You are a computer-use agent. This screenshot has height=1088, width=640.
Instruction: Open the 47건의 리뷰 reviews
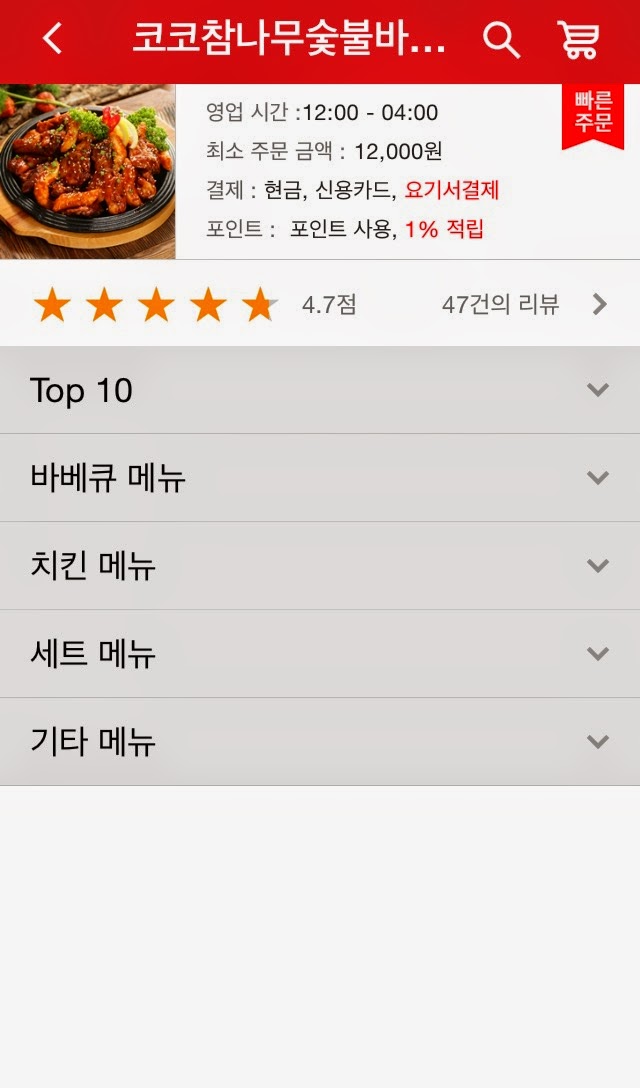(x=524, y=305)
